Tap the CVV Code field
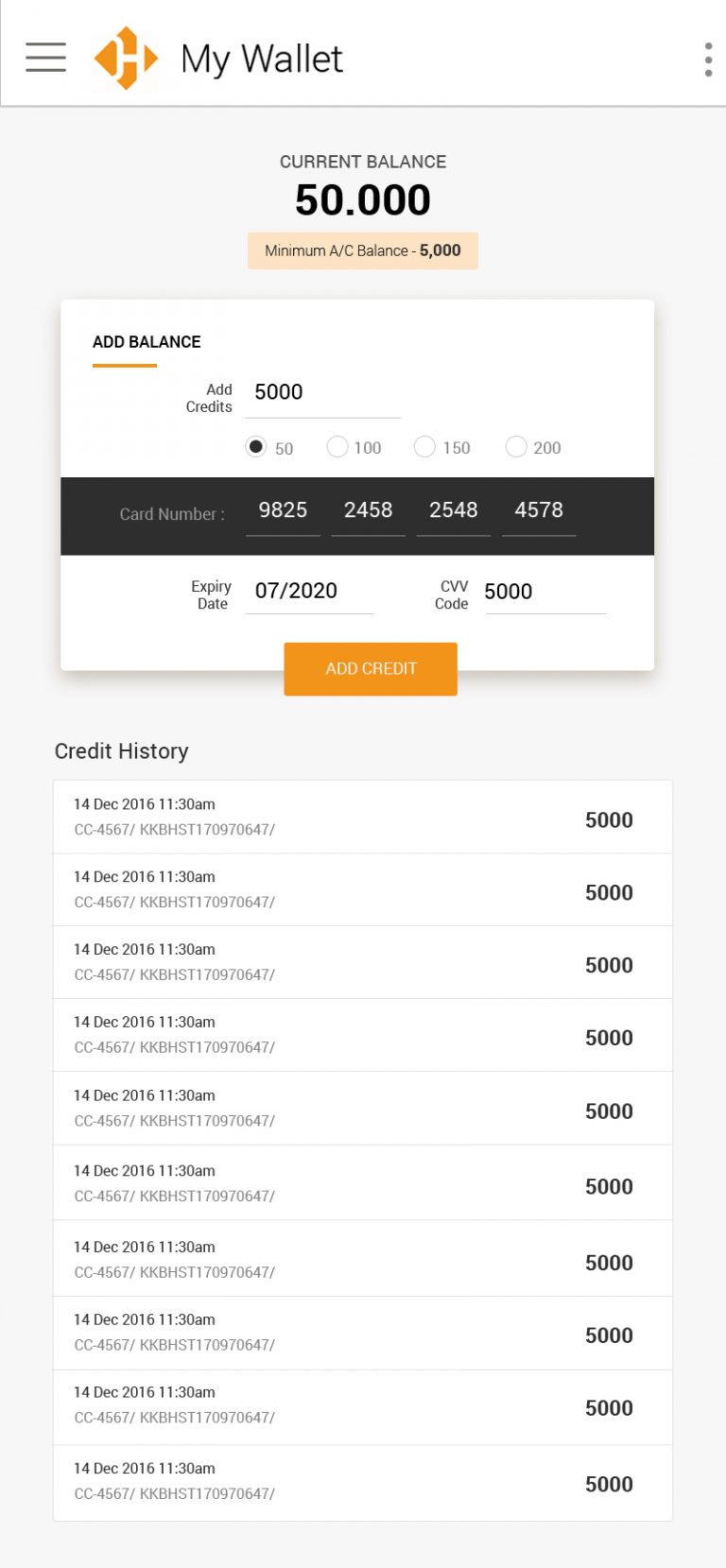Screen dimensions: 726x1568 pyautogui.click(x=545, y=592)
